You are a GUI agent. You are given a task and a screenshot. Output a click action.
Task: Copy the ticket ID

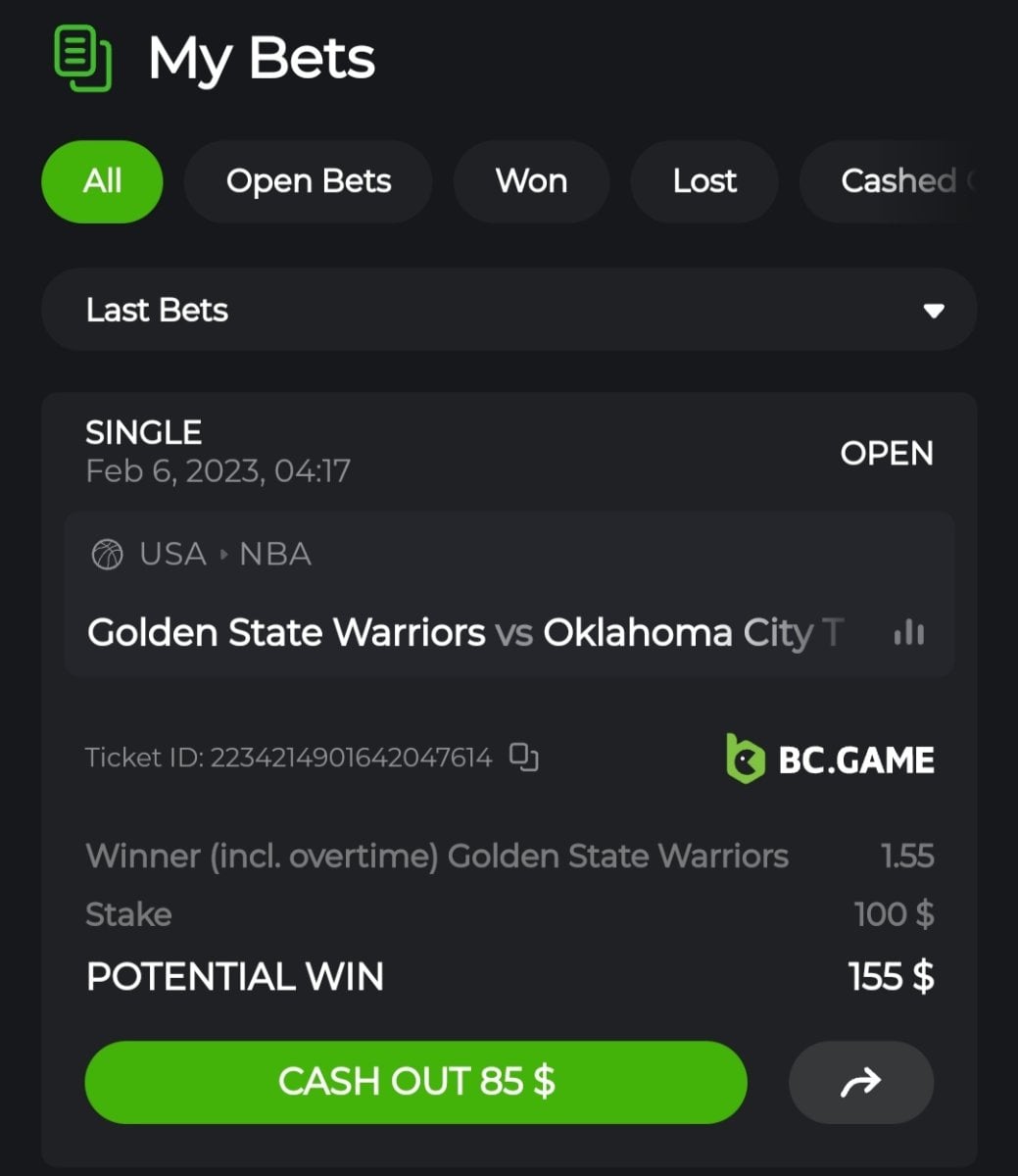(525, 758)
